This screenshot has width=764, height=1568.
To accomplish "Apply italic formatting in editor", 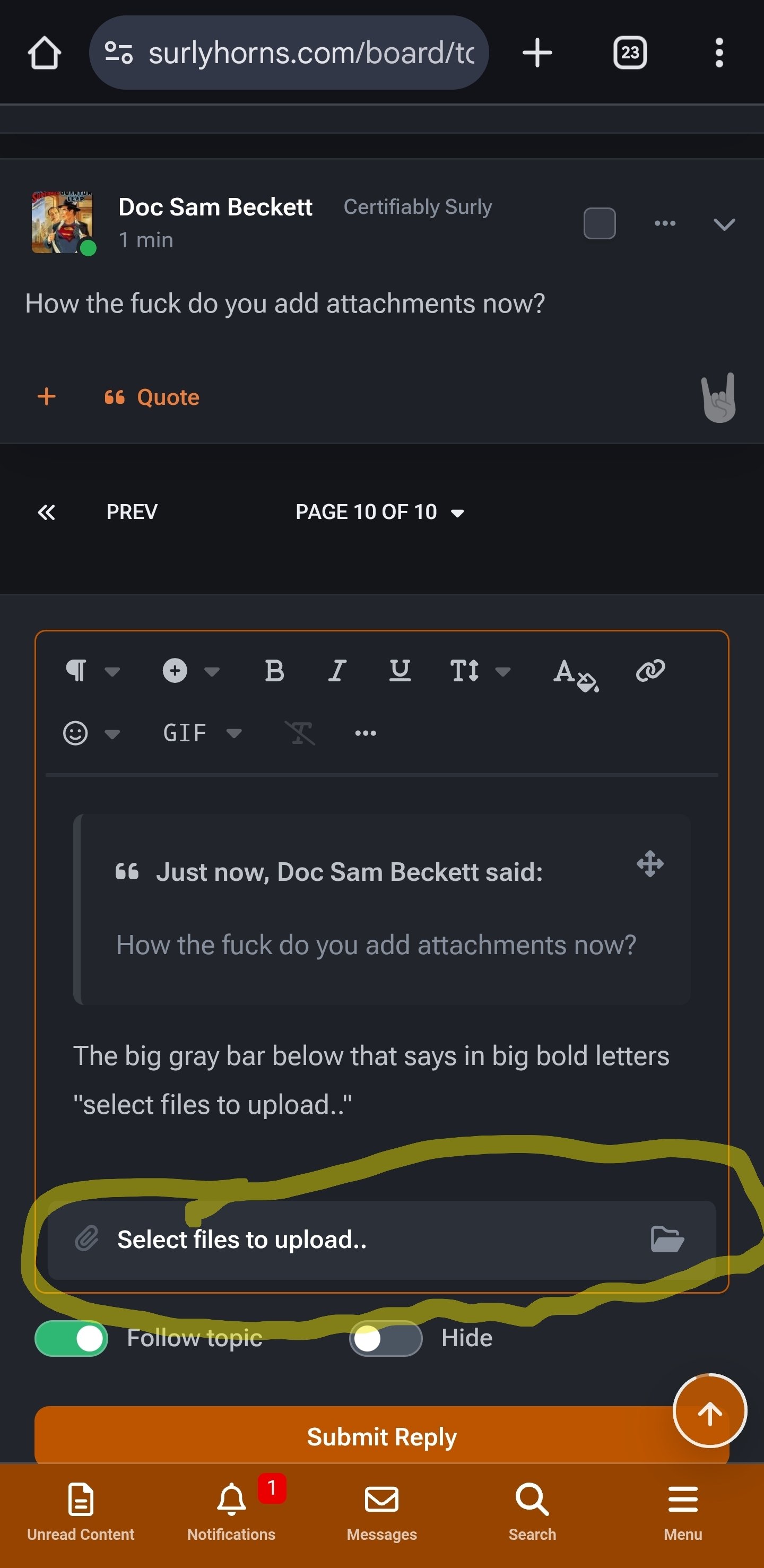I will pos(337,671).
